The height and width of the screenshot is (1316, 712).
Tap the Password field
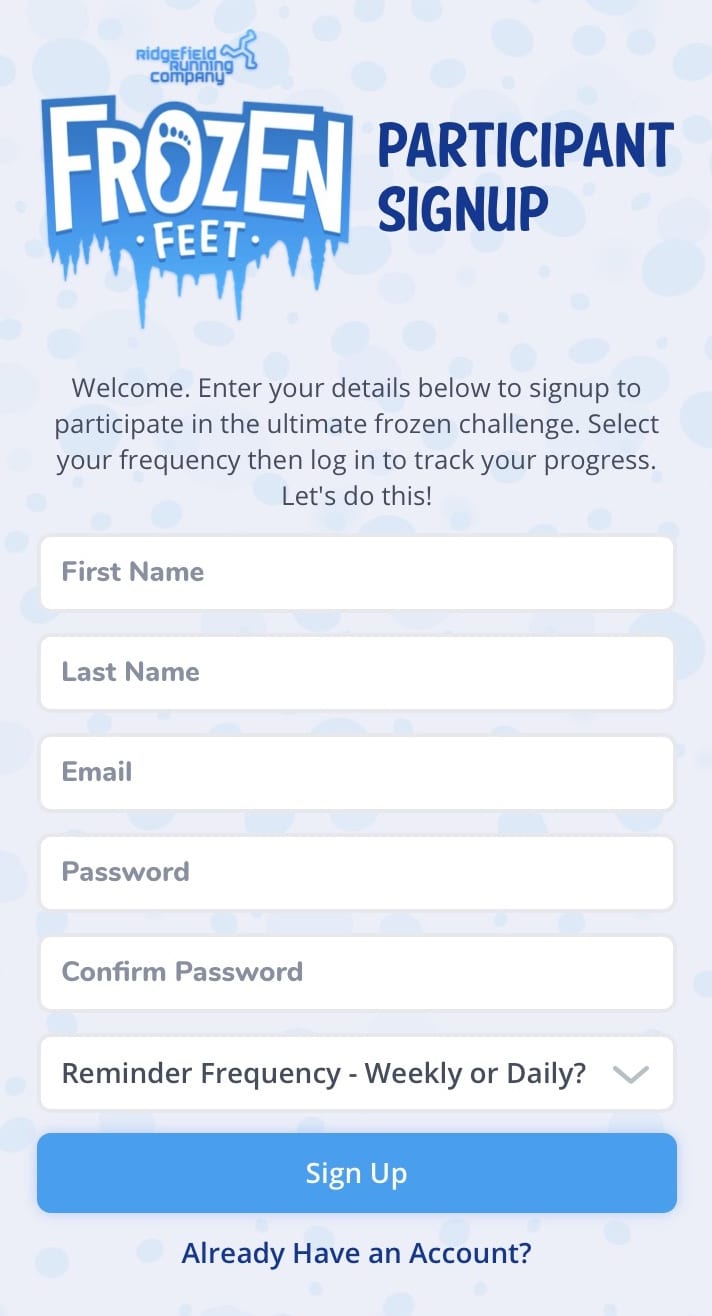point(356,873)
